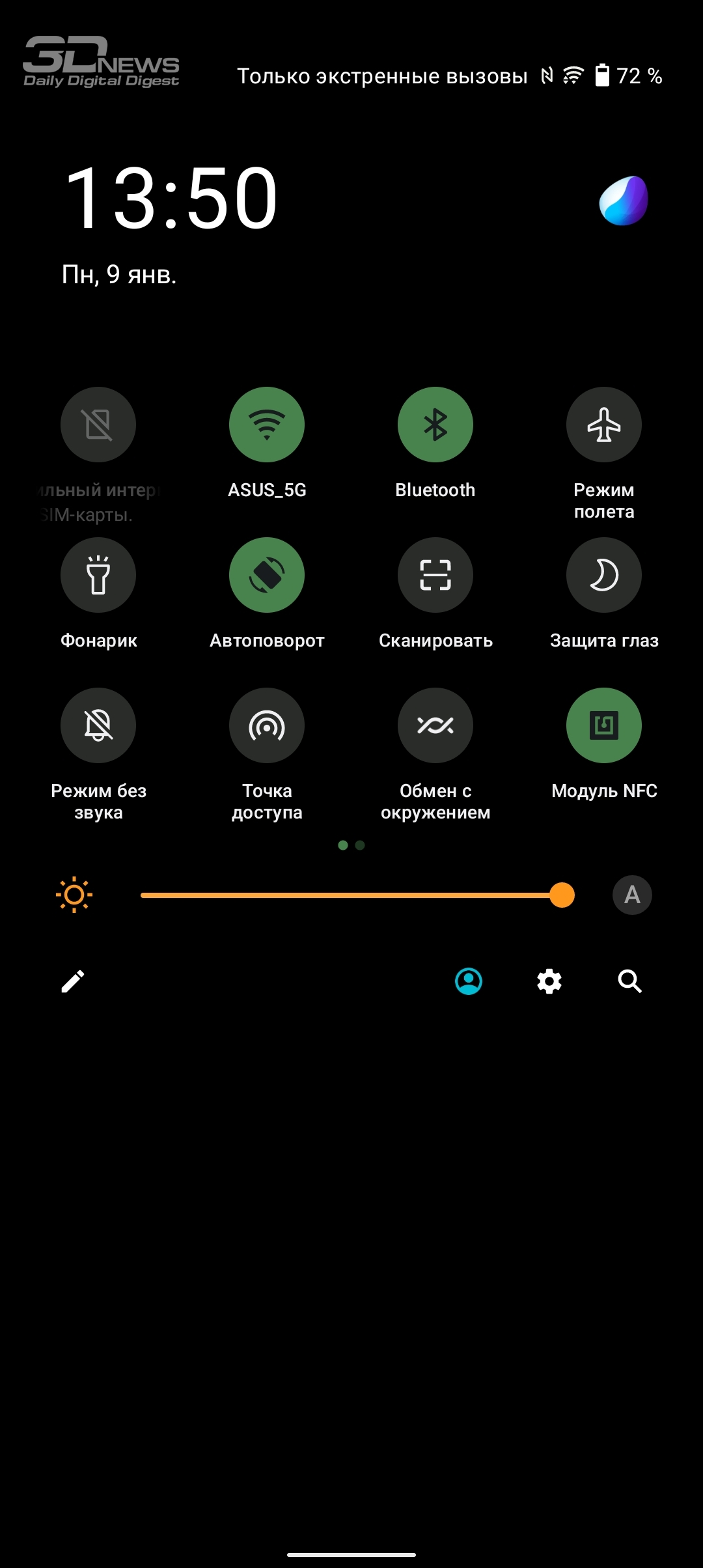Image resolution: width=703 pixels, height=1568 pixels.
Task: Edit quick settings with pencil icon
Action: coord(73,981)
